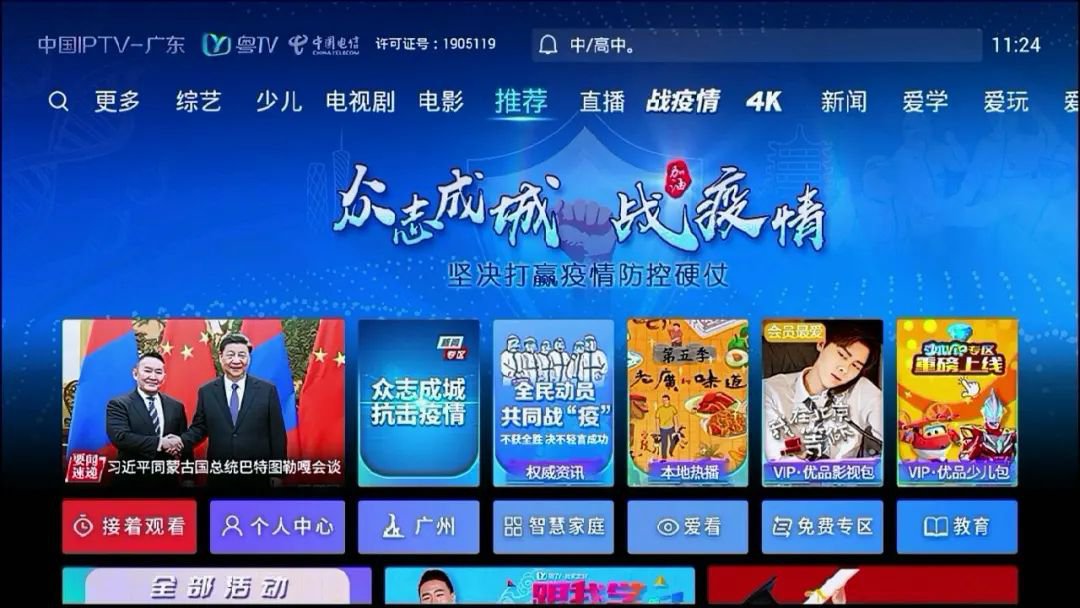Screen dimensions: 1080x608
Task: Open 智慧家庭
Action: (x=553, y=526)
